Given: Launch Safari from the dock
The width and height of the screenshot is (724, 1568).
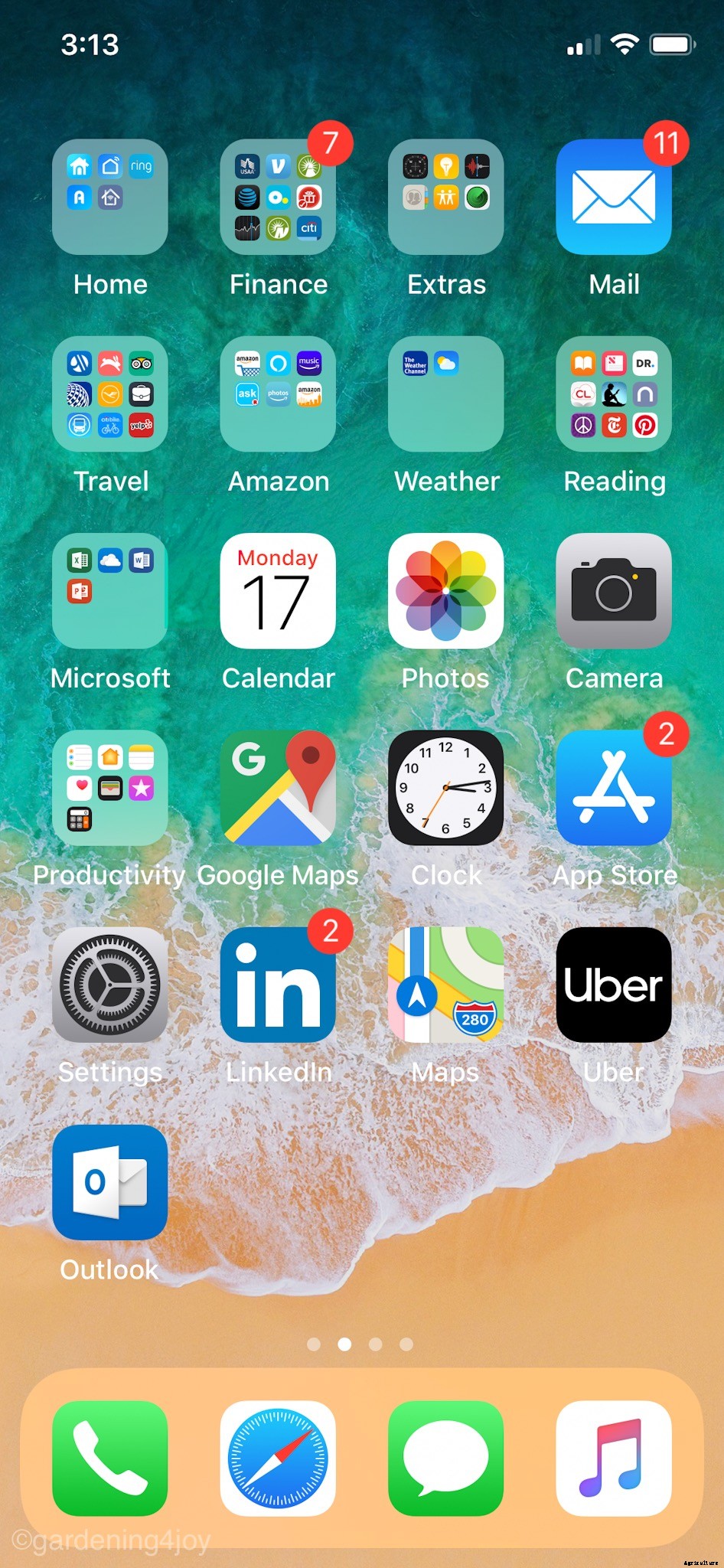Looking at the screenshot, I should pyautogui.click(x=278, y=1458).
